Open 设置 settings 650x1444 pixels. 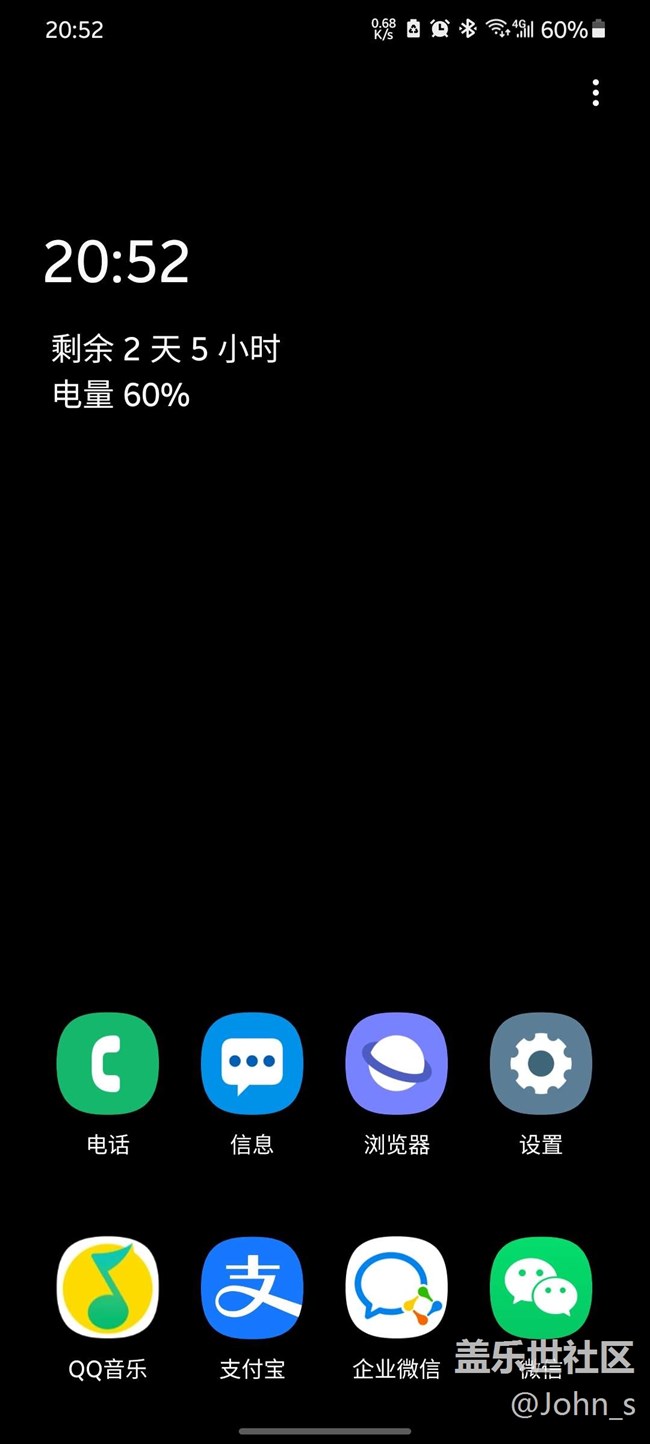coord(540,1063)
